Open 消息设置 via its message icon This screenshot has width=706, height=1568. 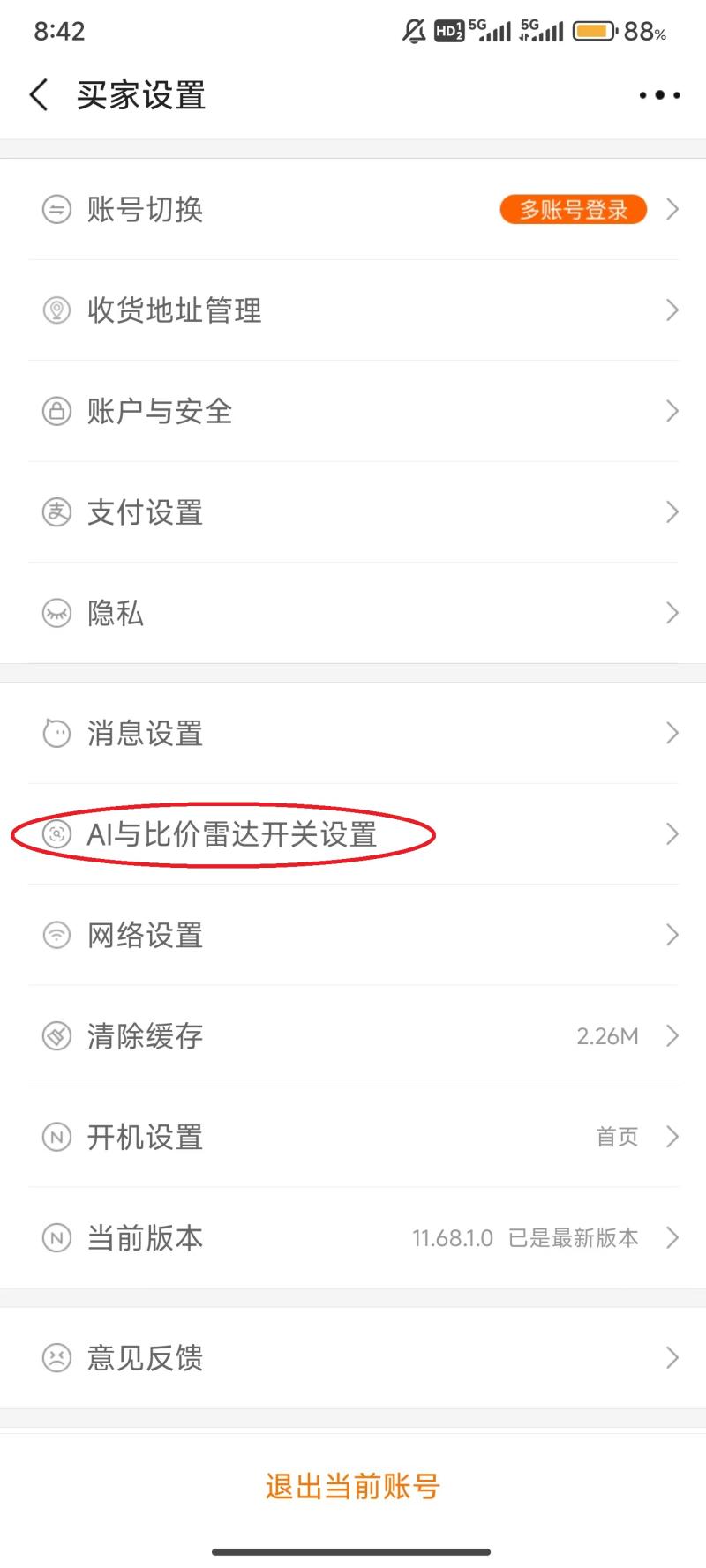56,733
